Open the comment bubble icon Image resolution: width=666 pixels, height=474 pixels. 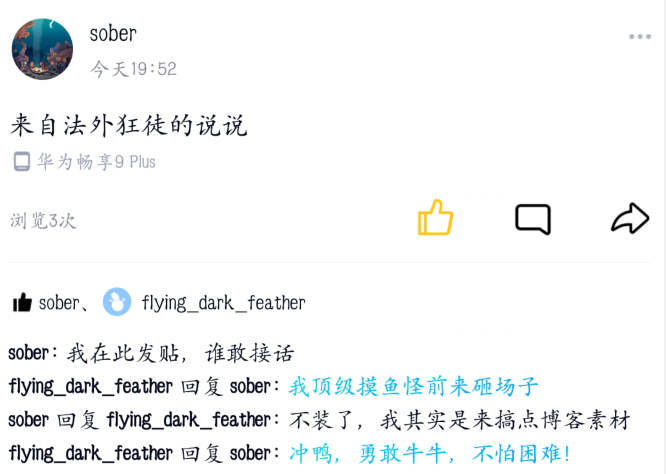click(x=533, y=218)
